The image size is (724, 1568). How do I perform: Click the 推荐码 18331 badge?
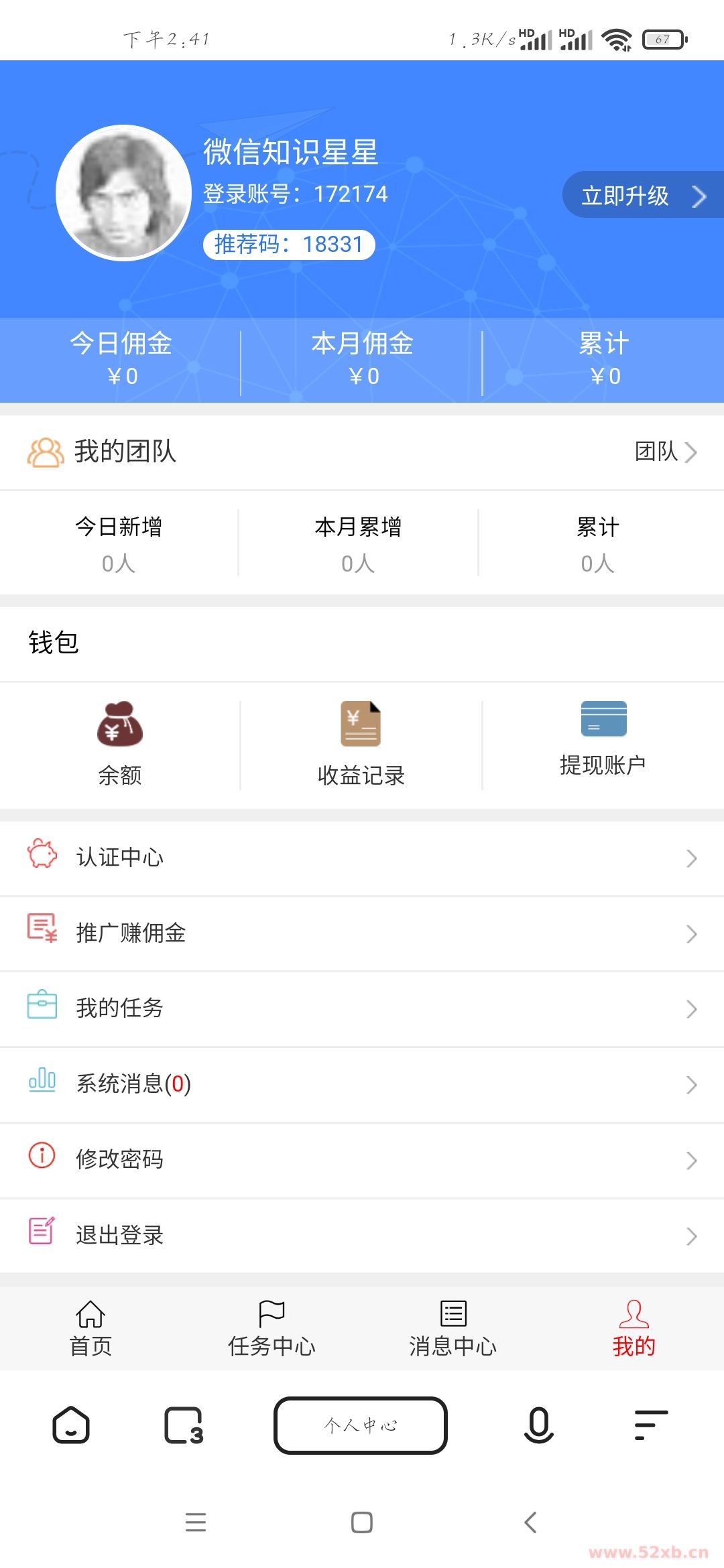point(290,243)
